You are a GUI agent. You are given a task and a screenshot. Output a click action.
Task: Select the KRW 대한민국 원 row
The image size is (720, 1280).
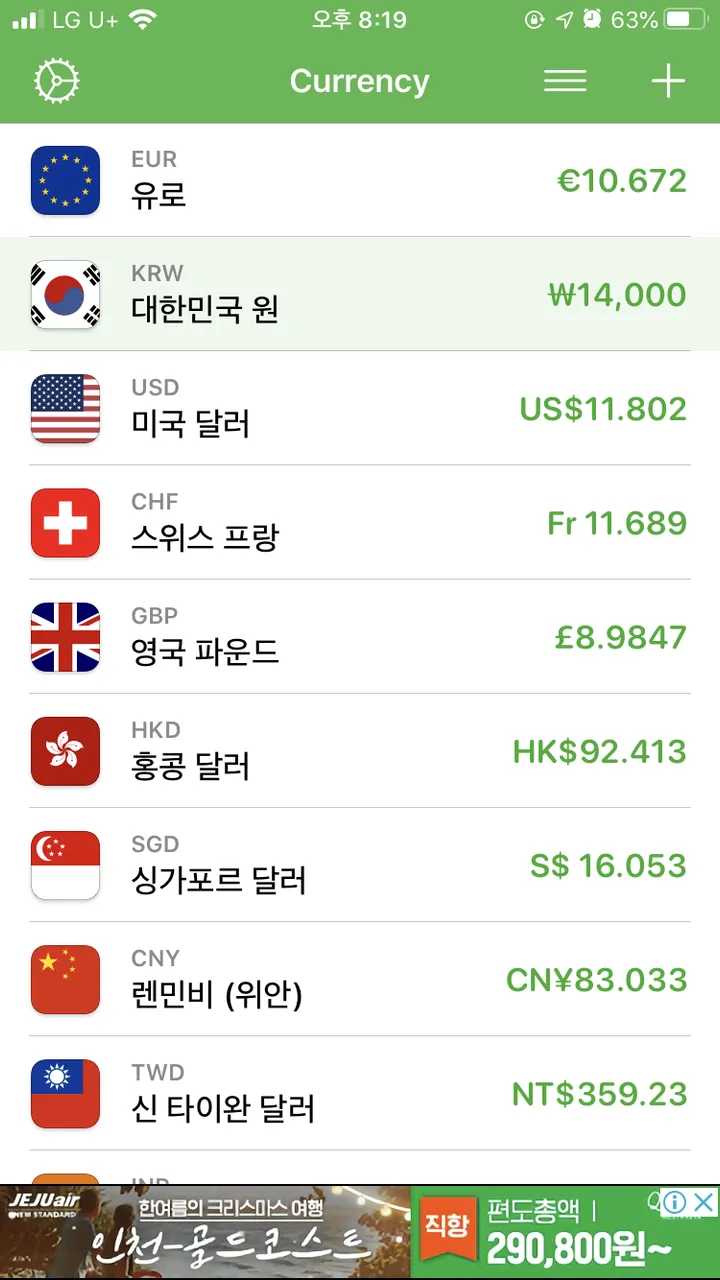pos(360,294)
